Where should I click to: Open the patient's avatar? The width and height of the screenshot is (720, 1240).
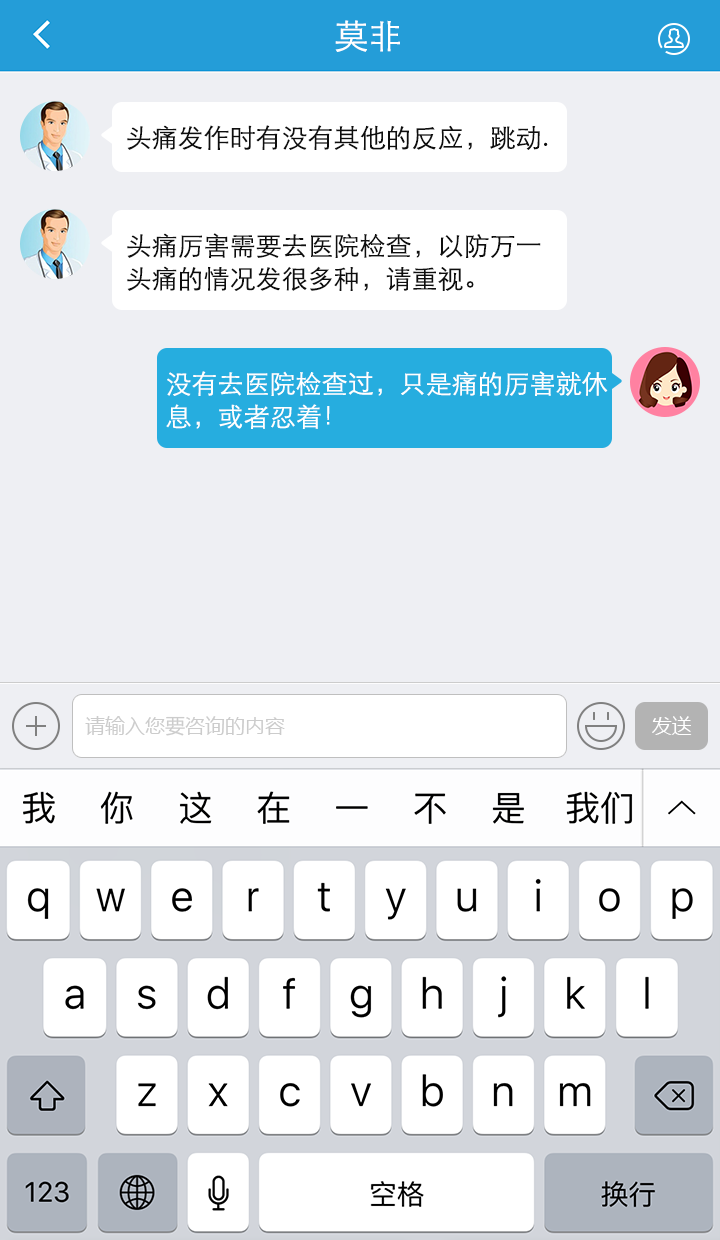point(665,382)
